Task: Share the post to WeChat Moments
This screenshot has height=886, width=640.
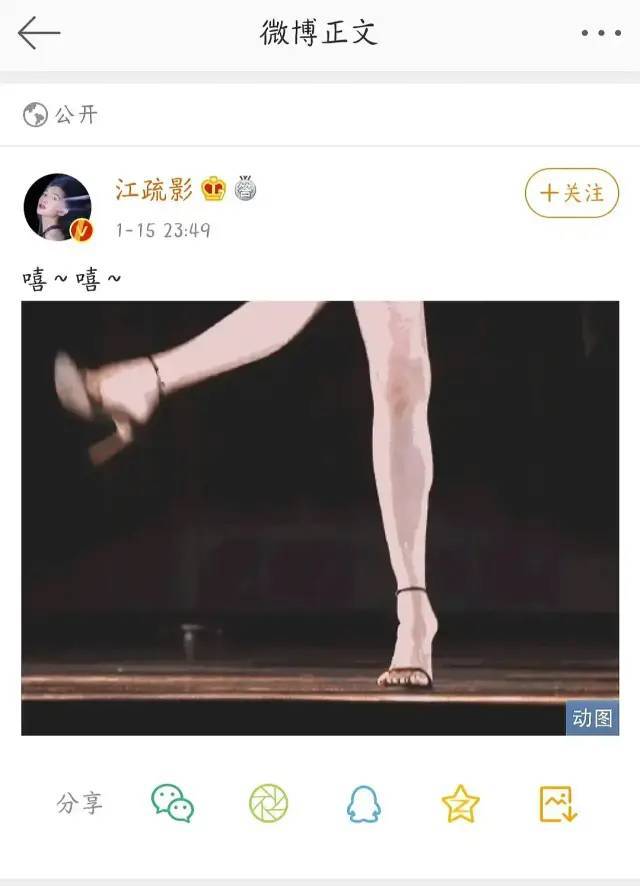Action: point(268,803)
